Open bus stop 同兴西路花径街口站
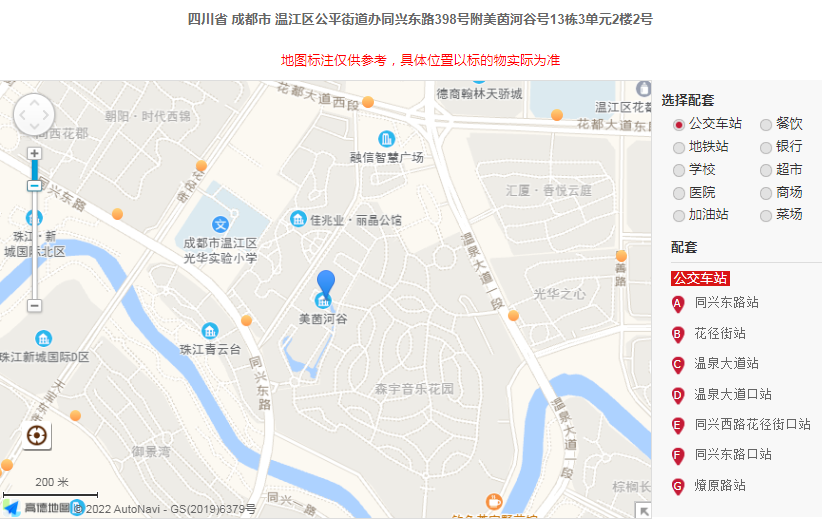 (x=752, y=425)
